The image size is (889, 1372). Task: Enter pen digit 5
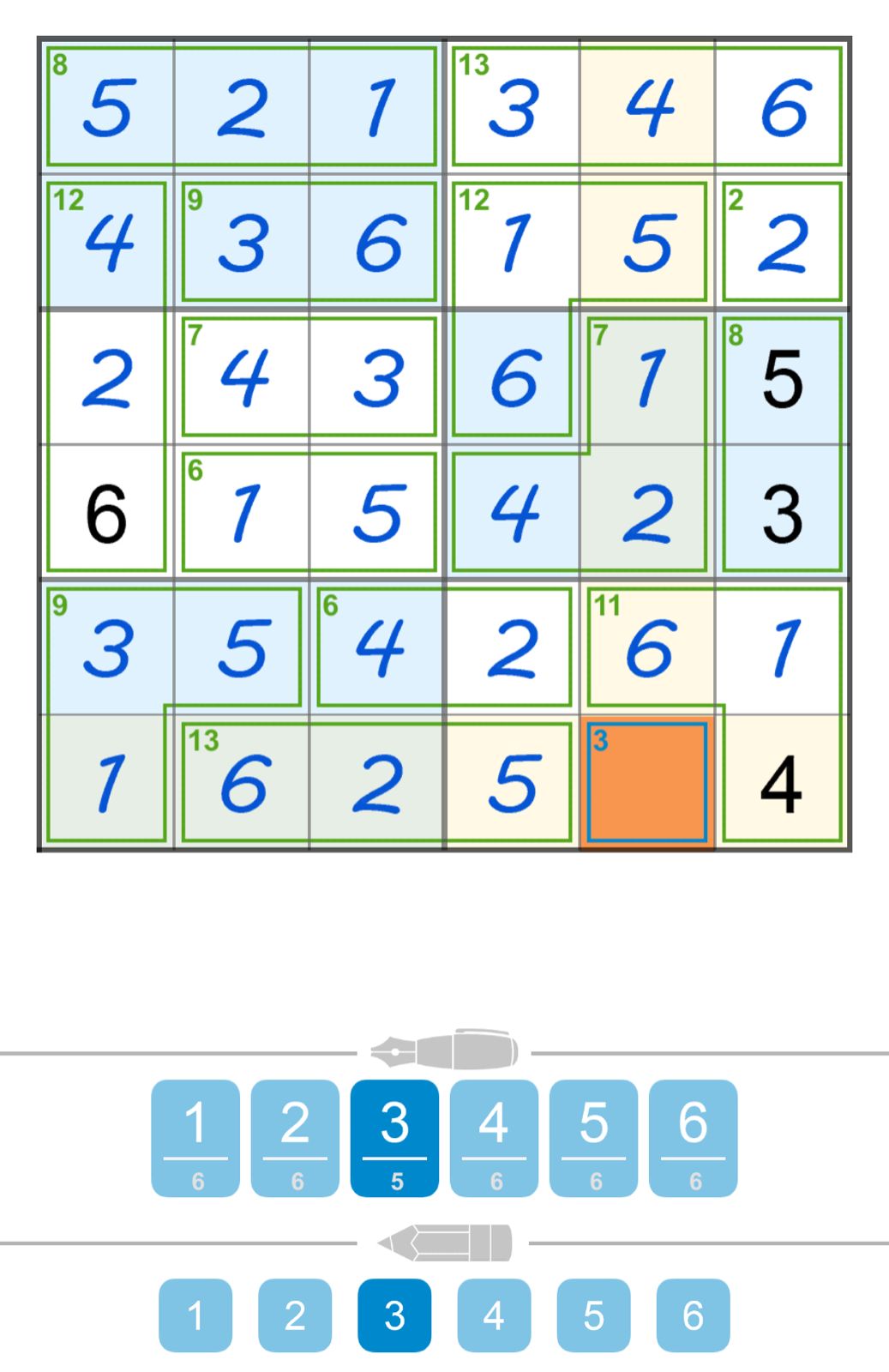593,1137
